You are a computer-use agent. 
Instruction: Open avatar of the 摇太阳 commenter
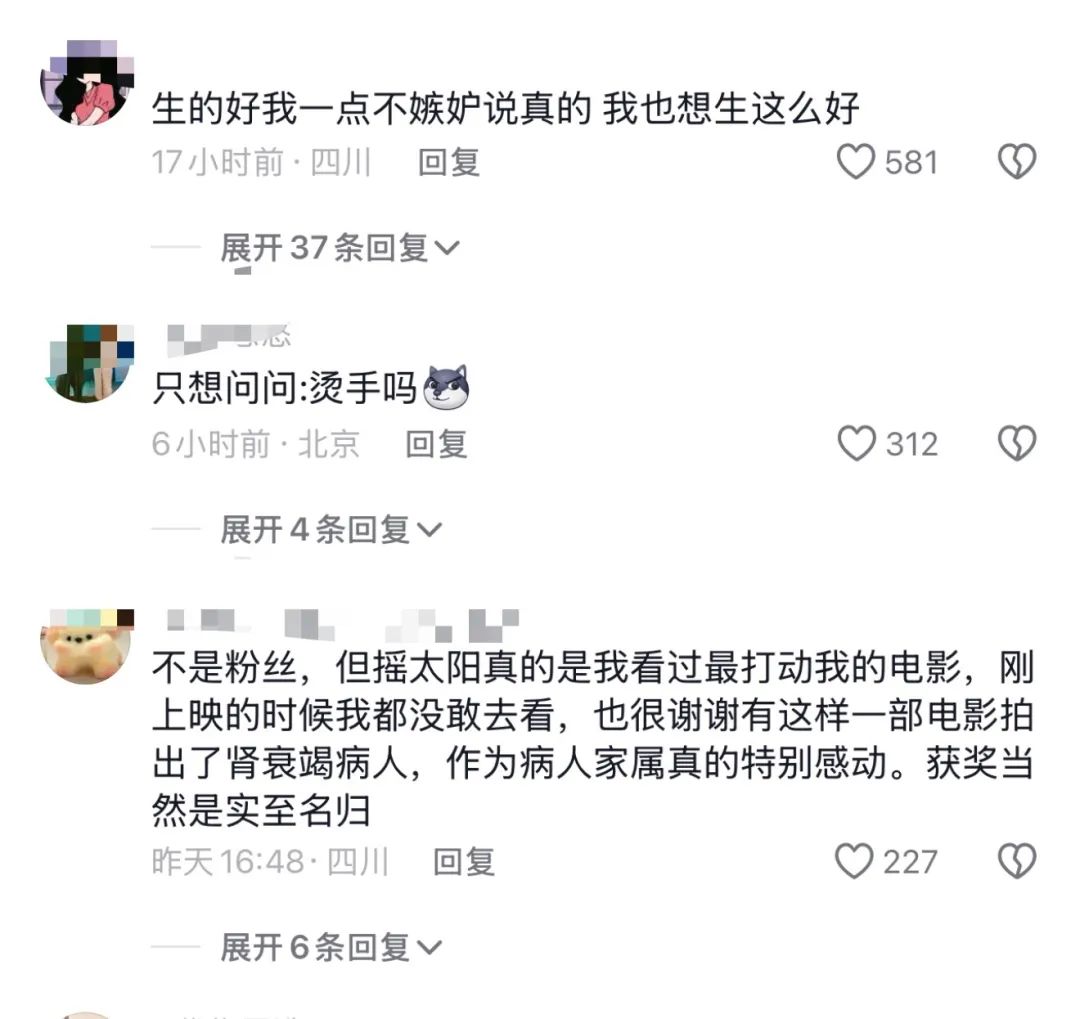(86, 644)
